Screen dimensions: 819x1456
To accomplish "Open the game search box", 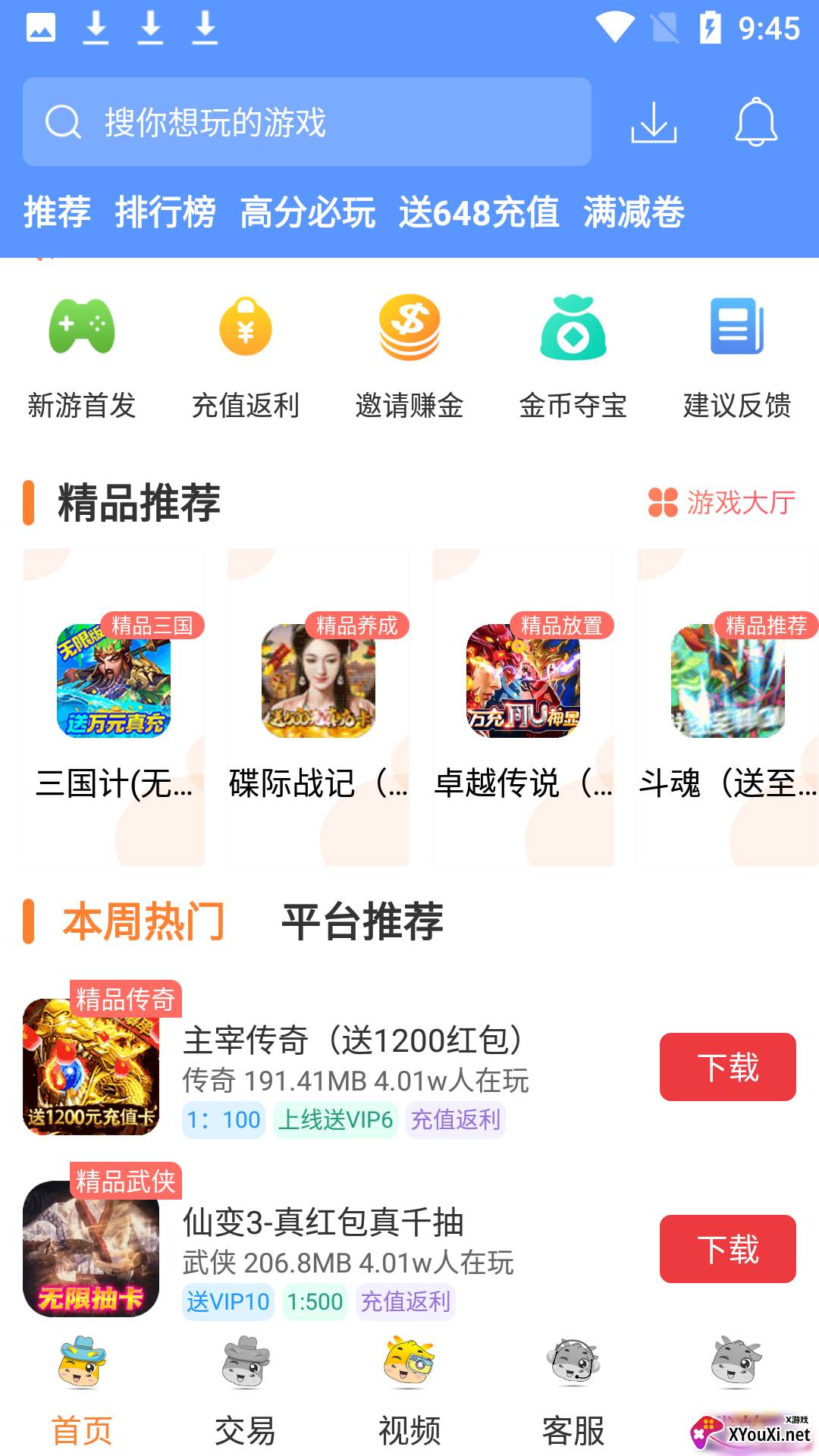I will 306,122.
